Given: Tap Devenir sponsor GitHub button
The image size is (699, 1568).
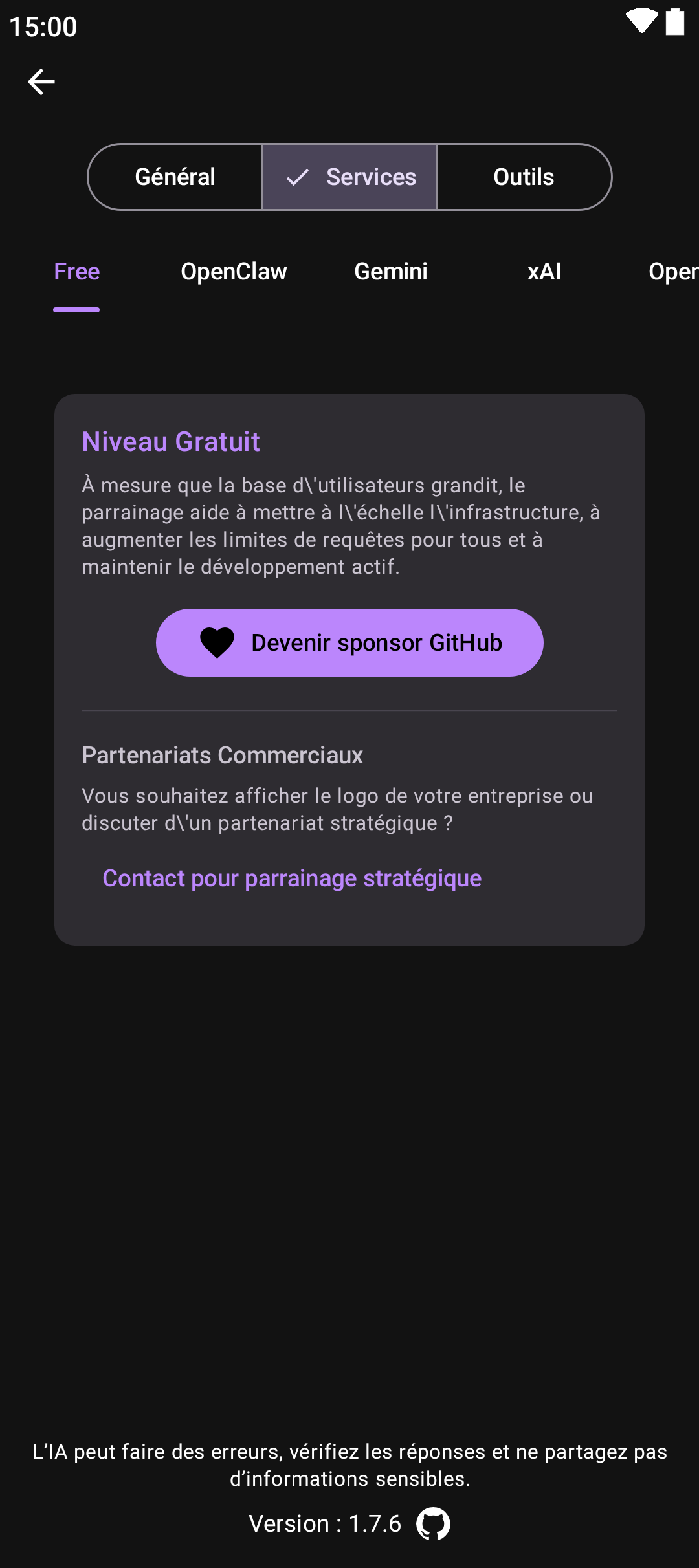Looking at the screenshot, I should pos(349,643).
